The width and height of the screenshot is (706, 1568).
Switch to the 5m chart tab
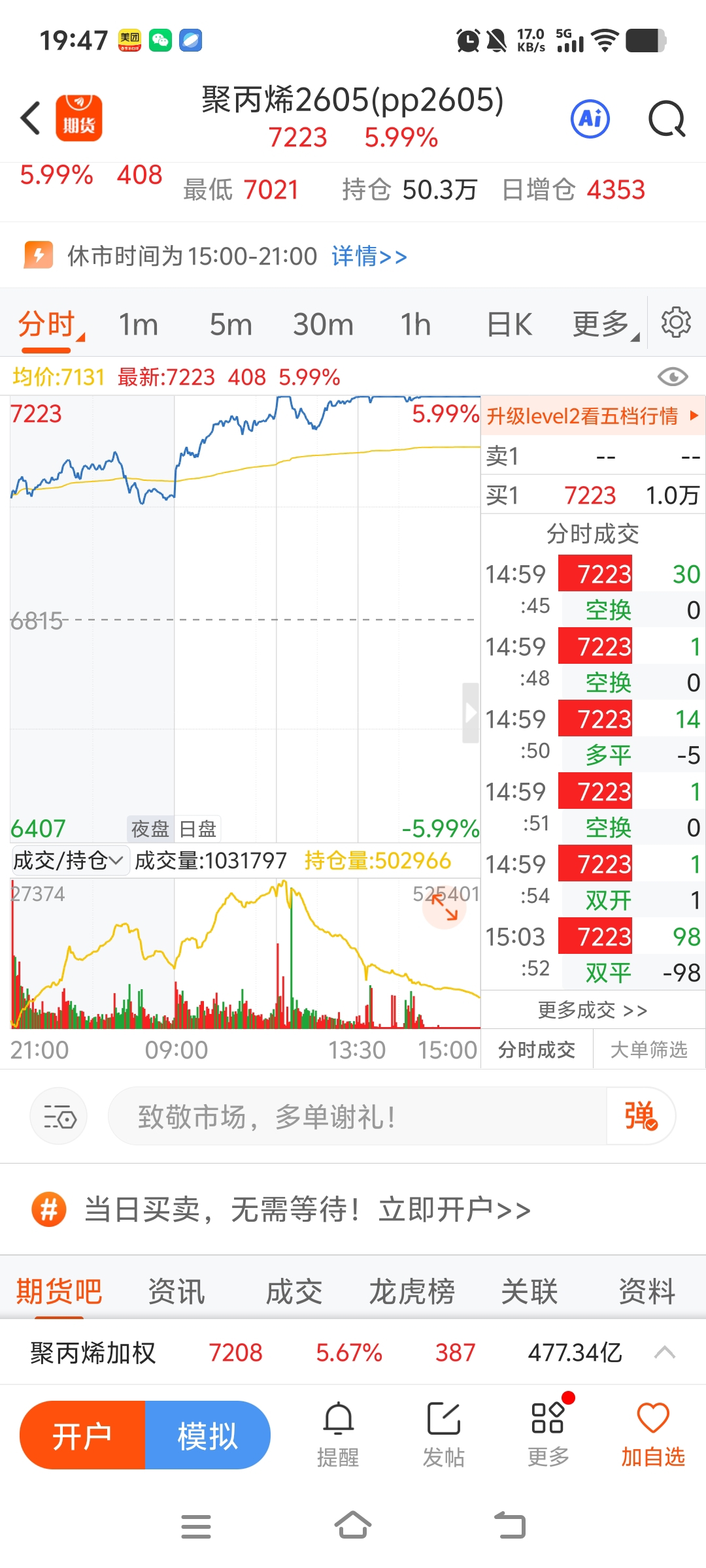231,324
